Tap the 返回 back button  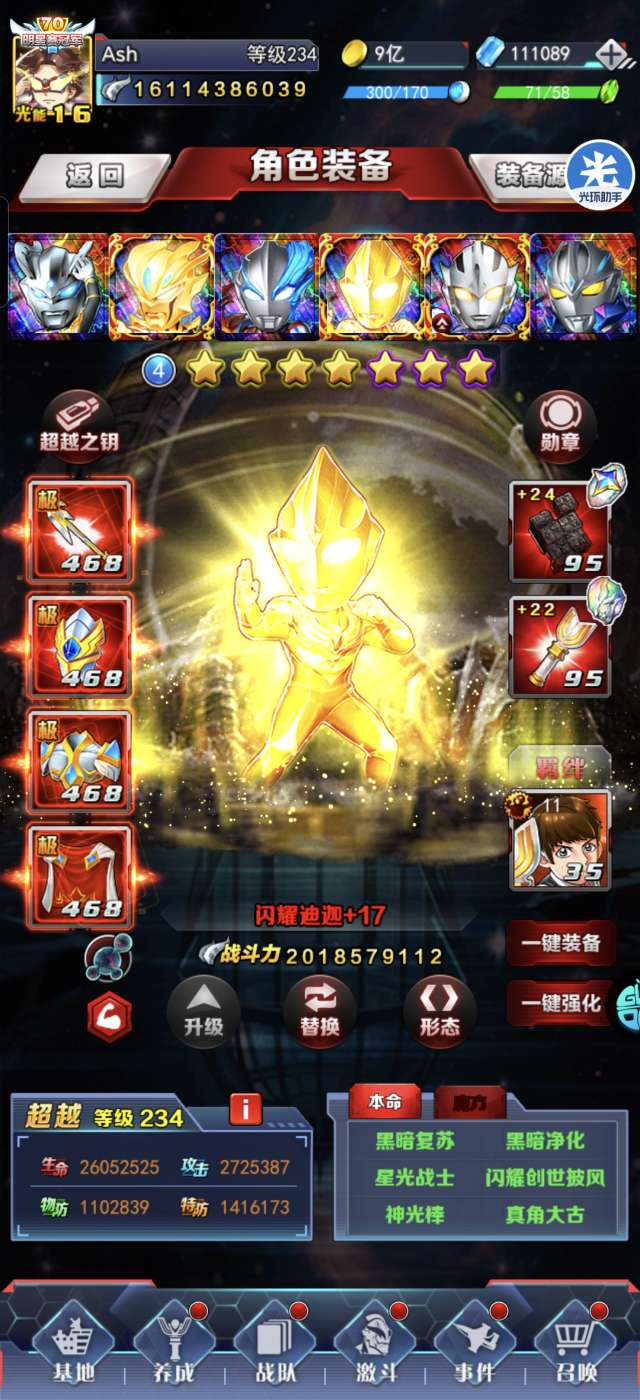[93, 177]
